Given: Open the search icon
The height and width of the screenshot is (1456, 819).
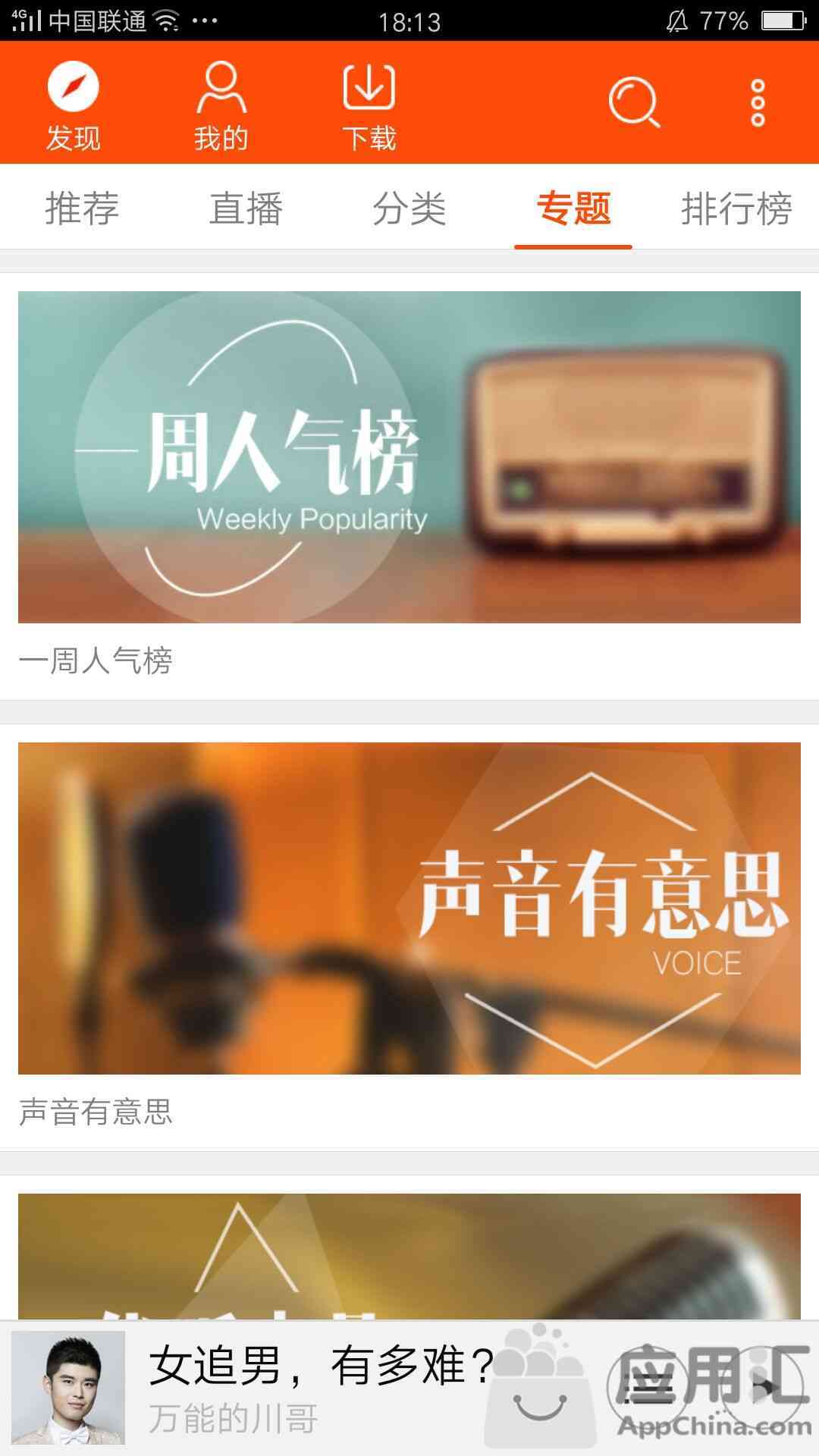Looking at the screenshot, I should tap(633, 102).
